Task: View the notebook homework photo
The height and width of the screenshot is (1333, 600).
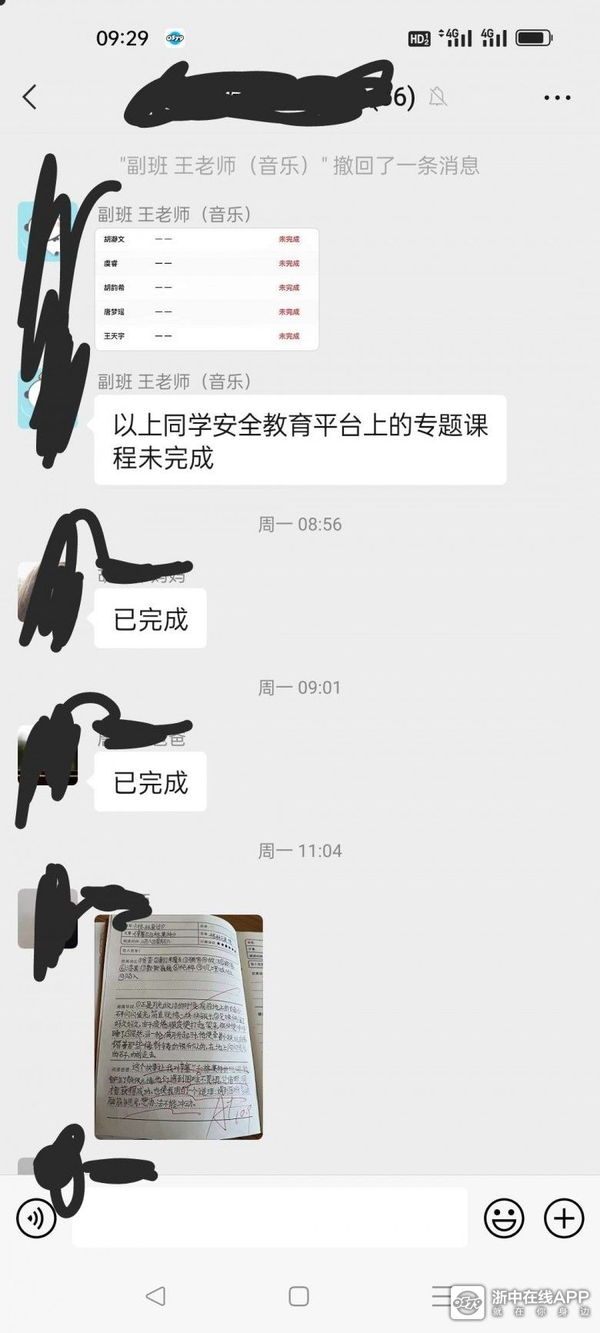Action: pos(179,1027)
